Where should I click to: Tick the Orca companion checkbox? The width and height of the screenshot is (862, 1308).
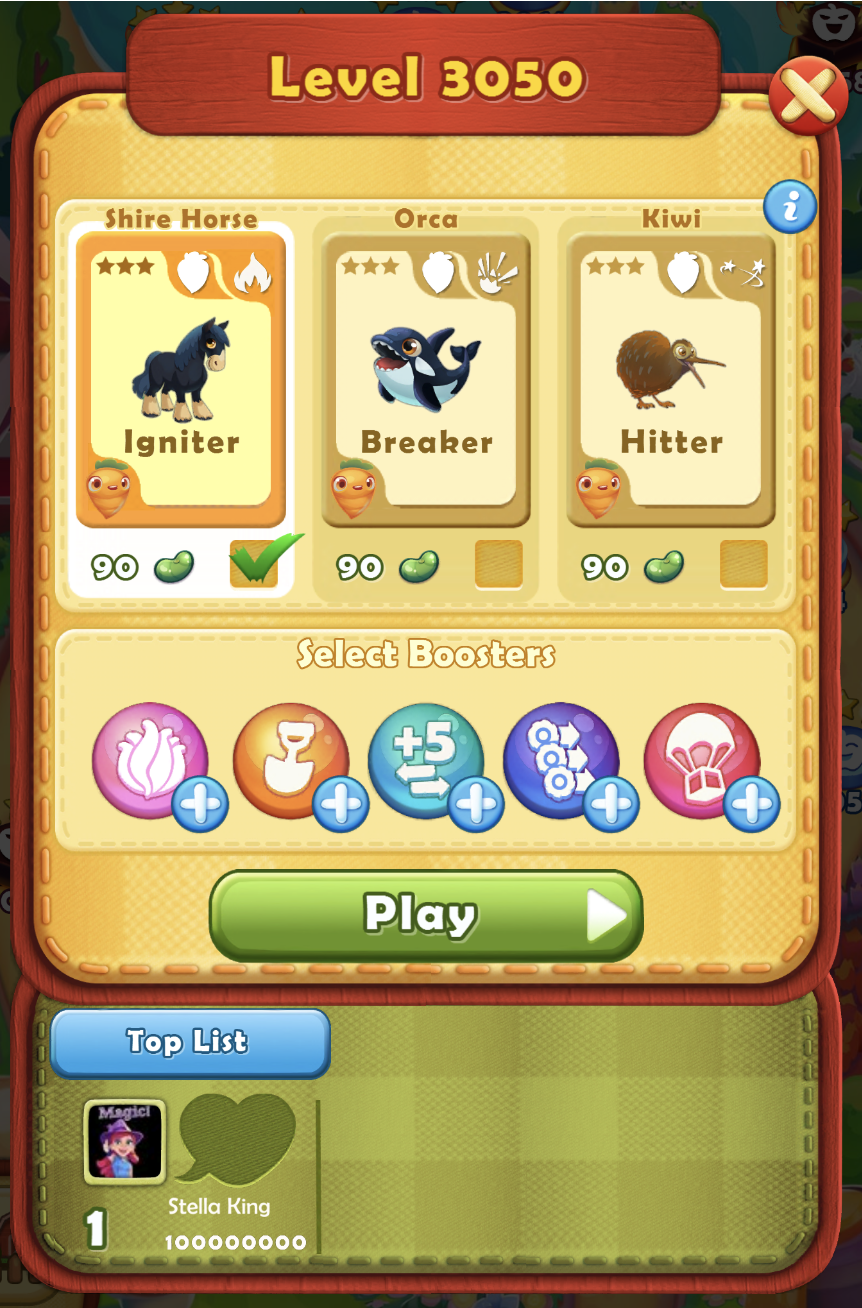coord(499,564)
